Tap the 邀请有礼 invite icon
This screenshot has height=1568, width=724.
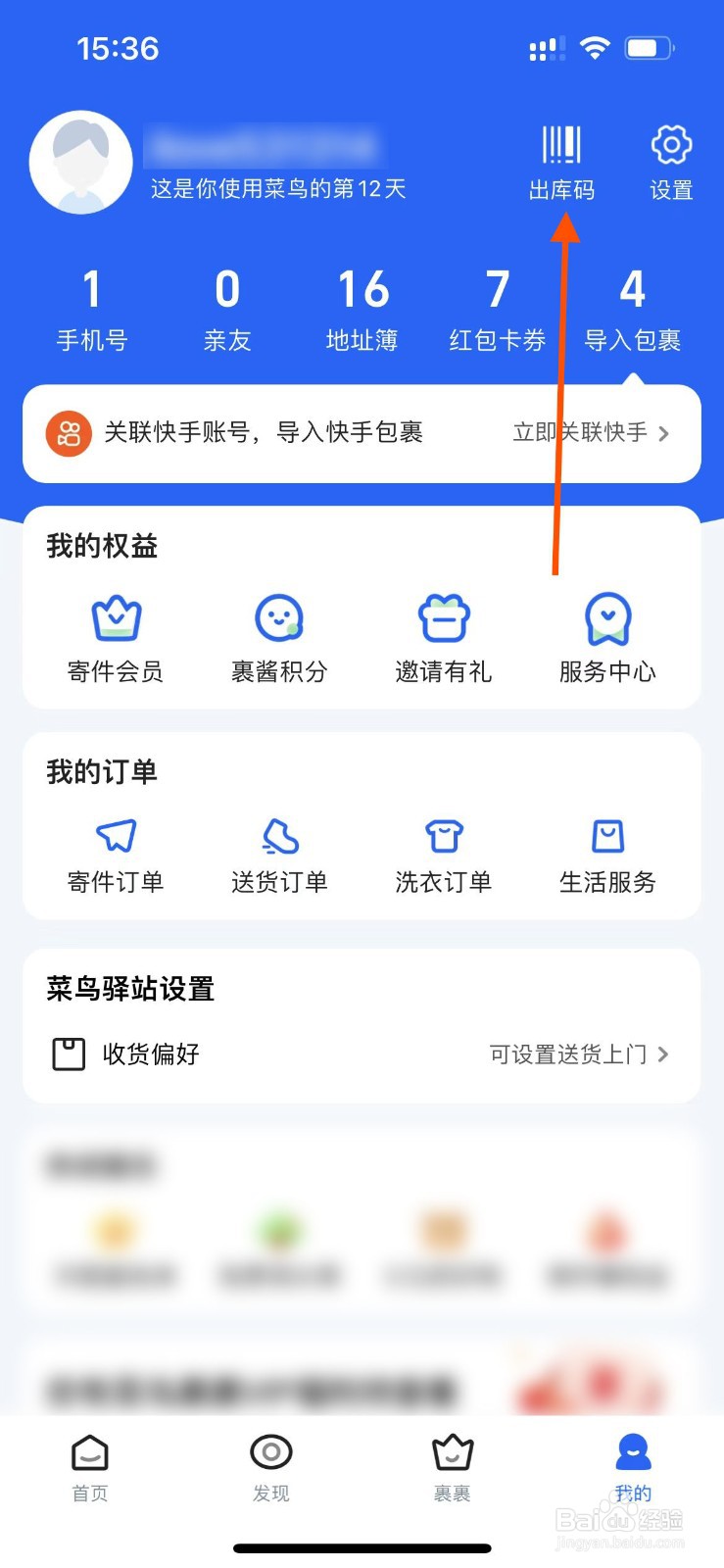click(x=442, y=619)
